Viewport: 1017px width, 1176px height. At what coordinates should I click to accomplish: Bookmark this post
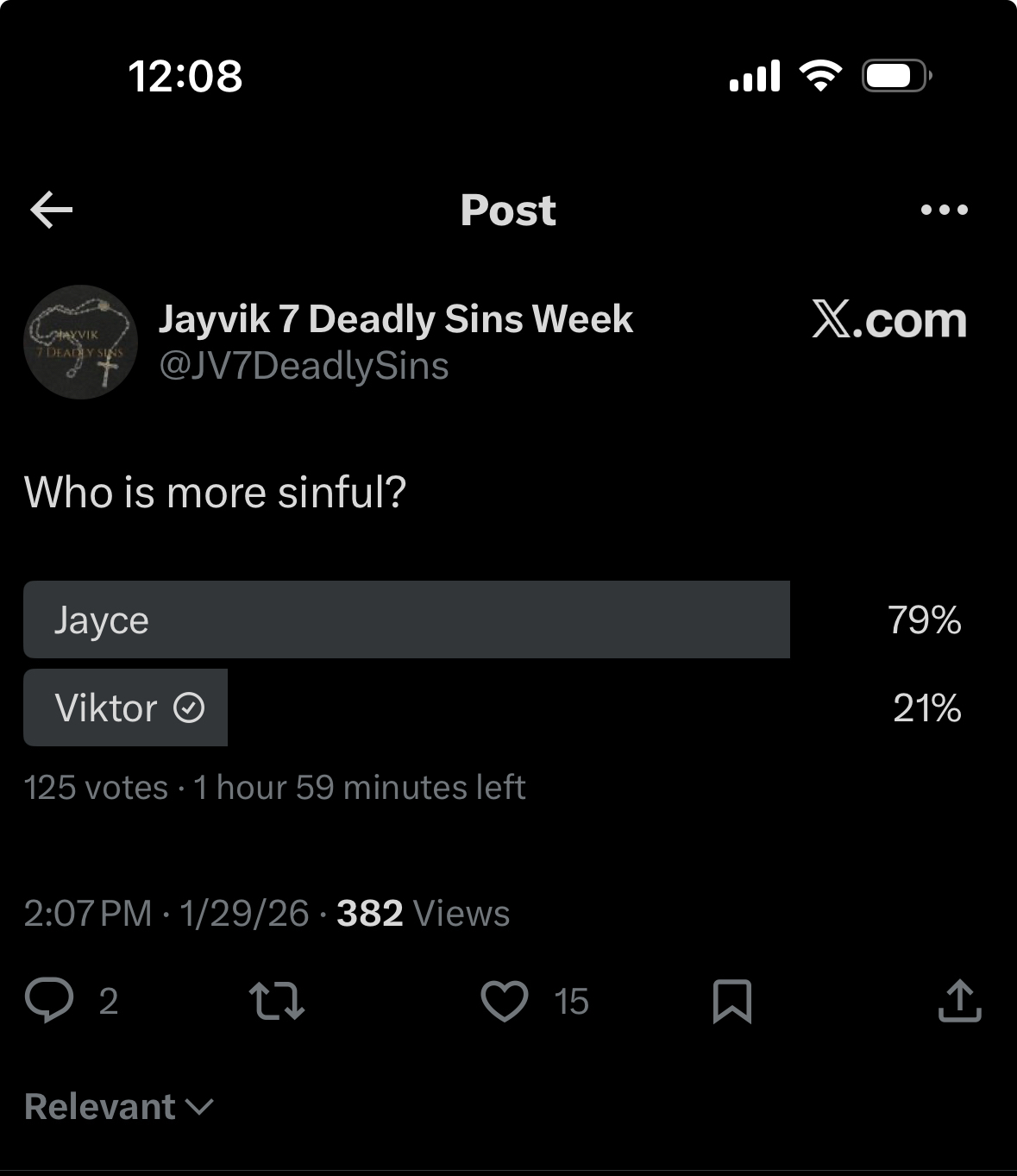[x=732, y=1001]
